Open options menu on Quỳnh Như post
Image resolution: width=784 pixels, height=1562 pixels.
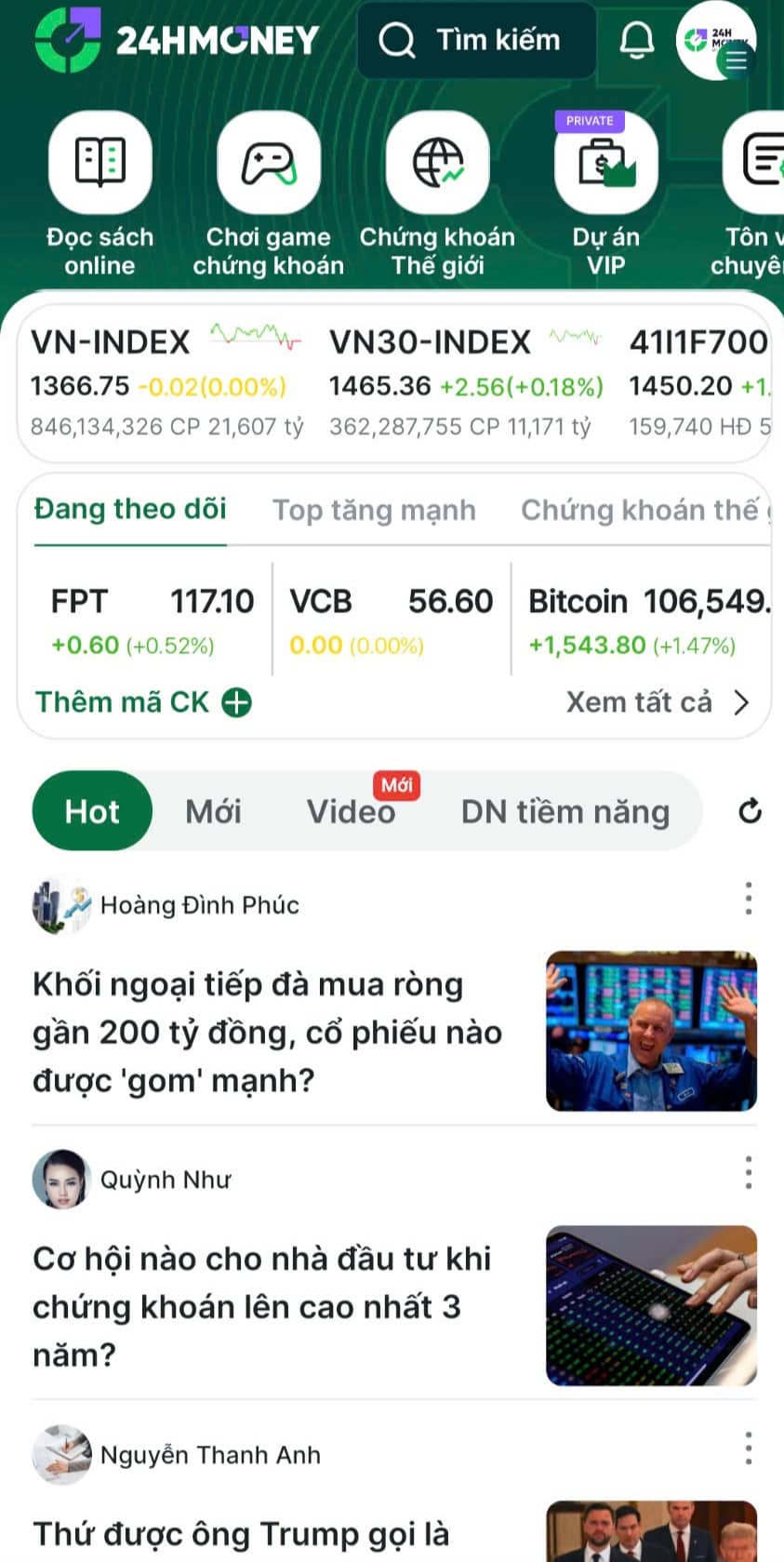(749, 1175)
